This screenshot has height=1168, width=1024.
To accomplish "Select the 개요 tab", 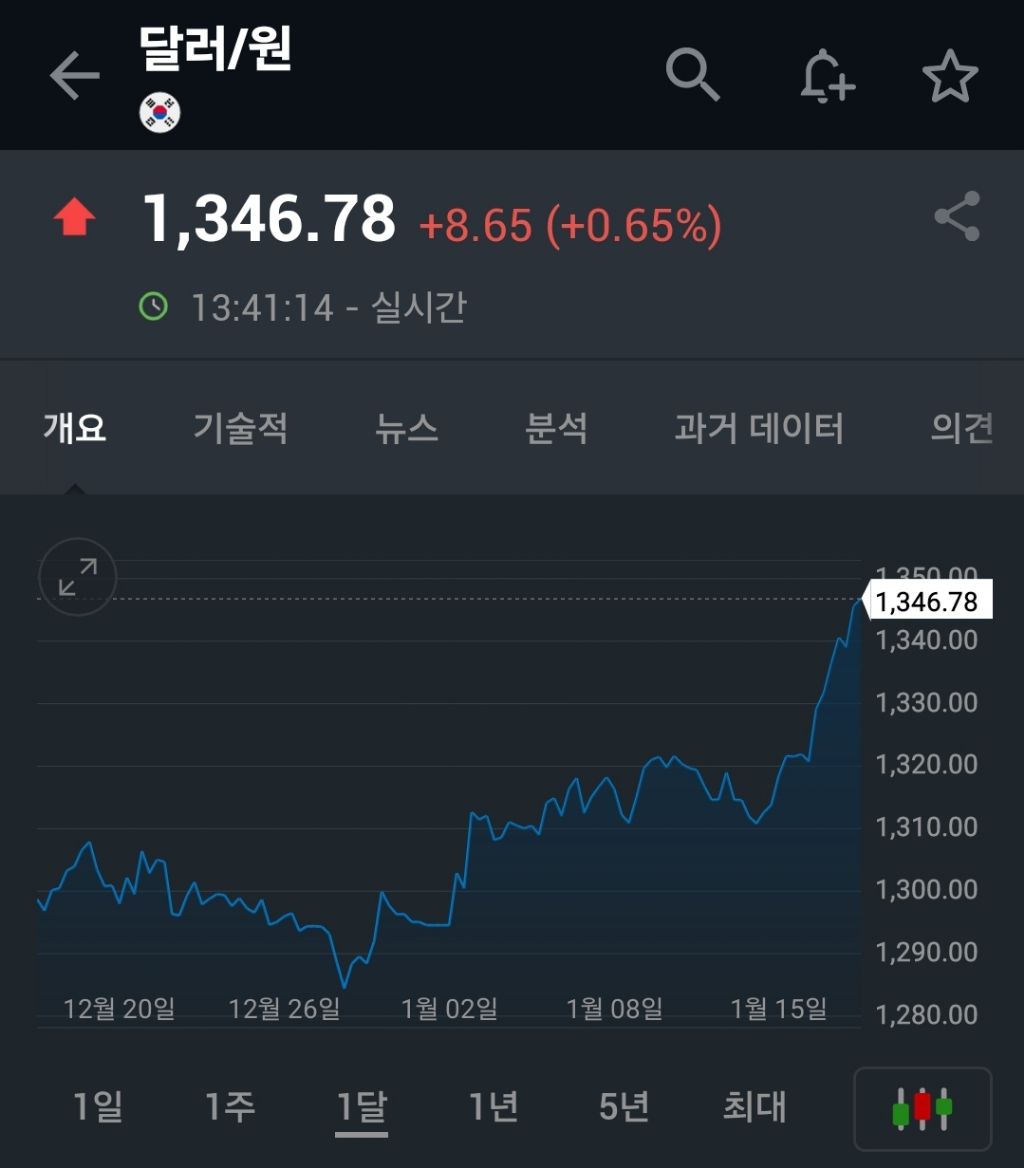I will tap(75, 429).
